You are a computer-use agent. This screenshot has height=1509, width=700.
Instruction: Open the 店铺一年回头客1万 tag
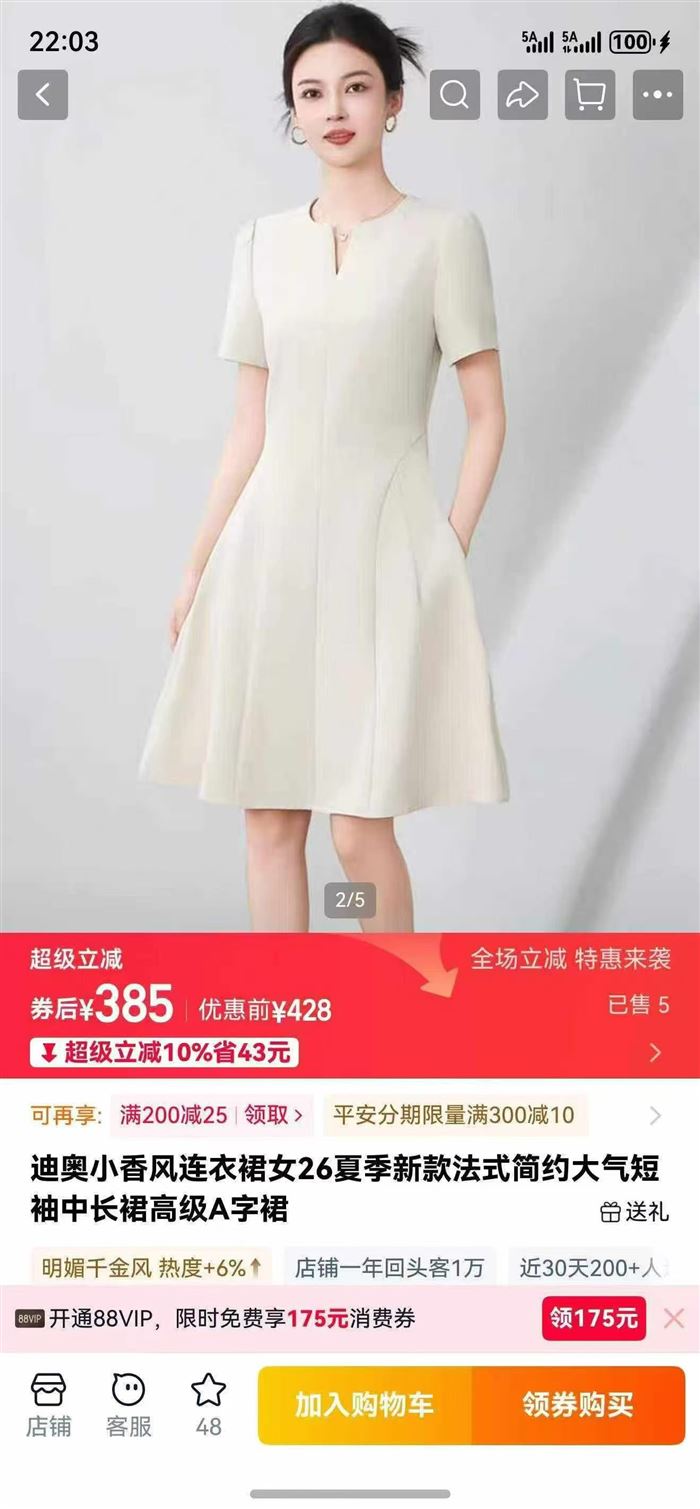pyautogui.click(x=390, y=1268)
